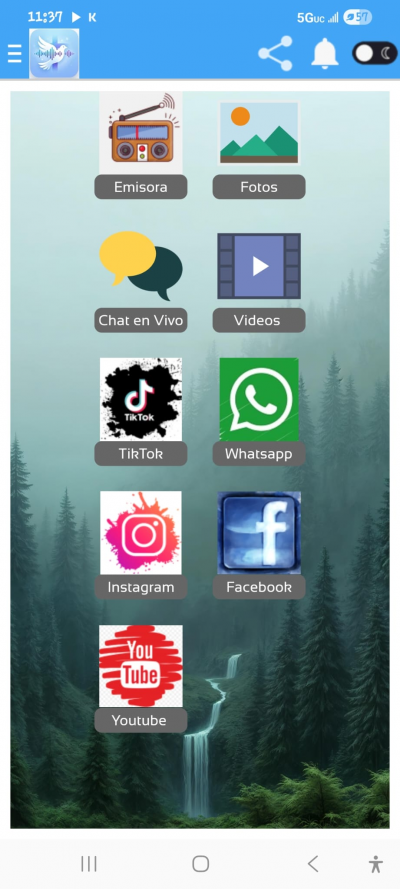Launch the TikTok link
Image resolution: width=400 pixels, height=889 pixels.
[x=141, y=412]
